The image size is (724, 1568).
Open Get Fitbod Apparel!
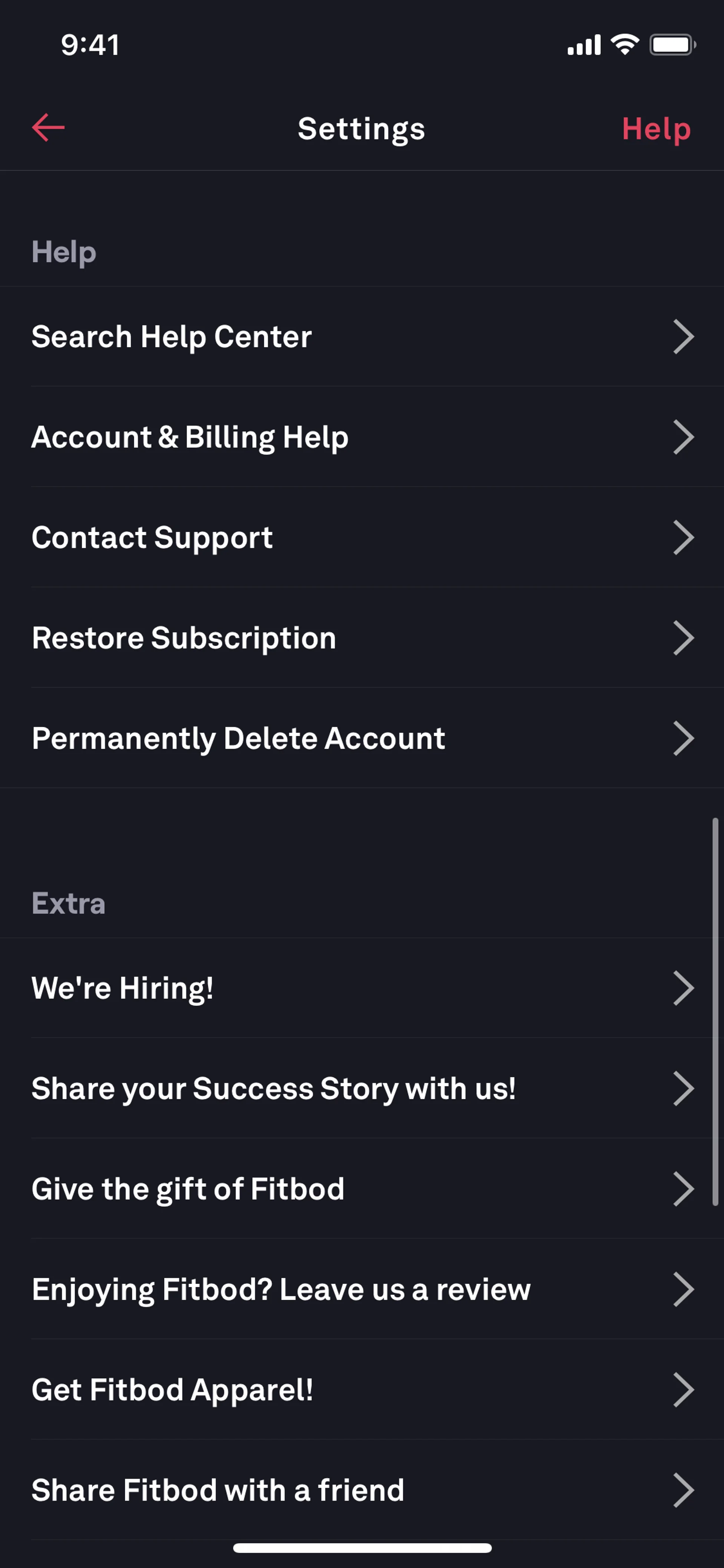click(x=362, y=1390)
